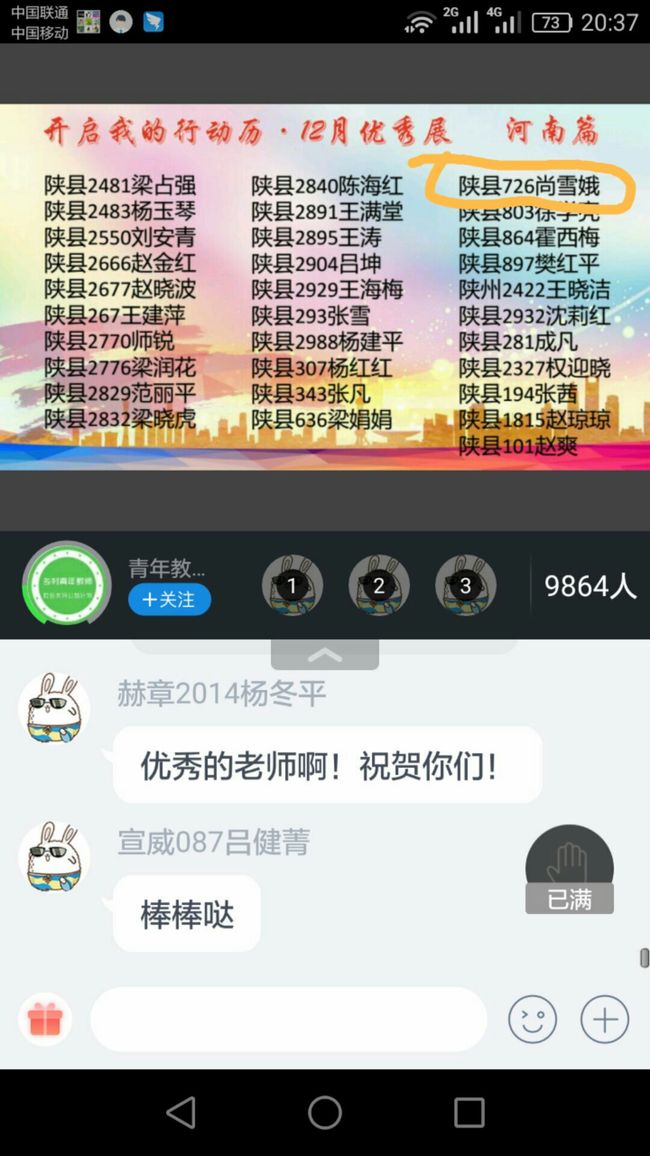Focus the chat message input field
Viewport: 650px width, 1156px height.
288,1020
